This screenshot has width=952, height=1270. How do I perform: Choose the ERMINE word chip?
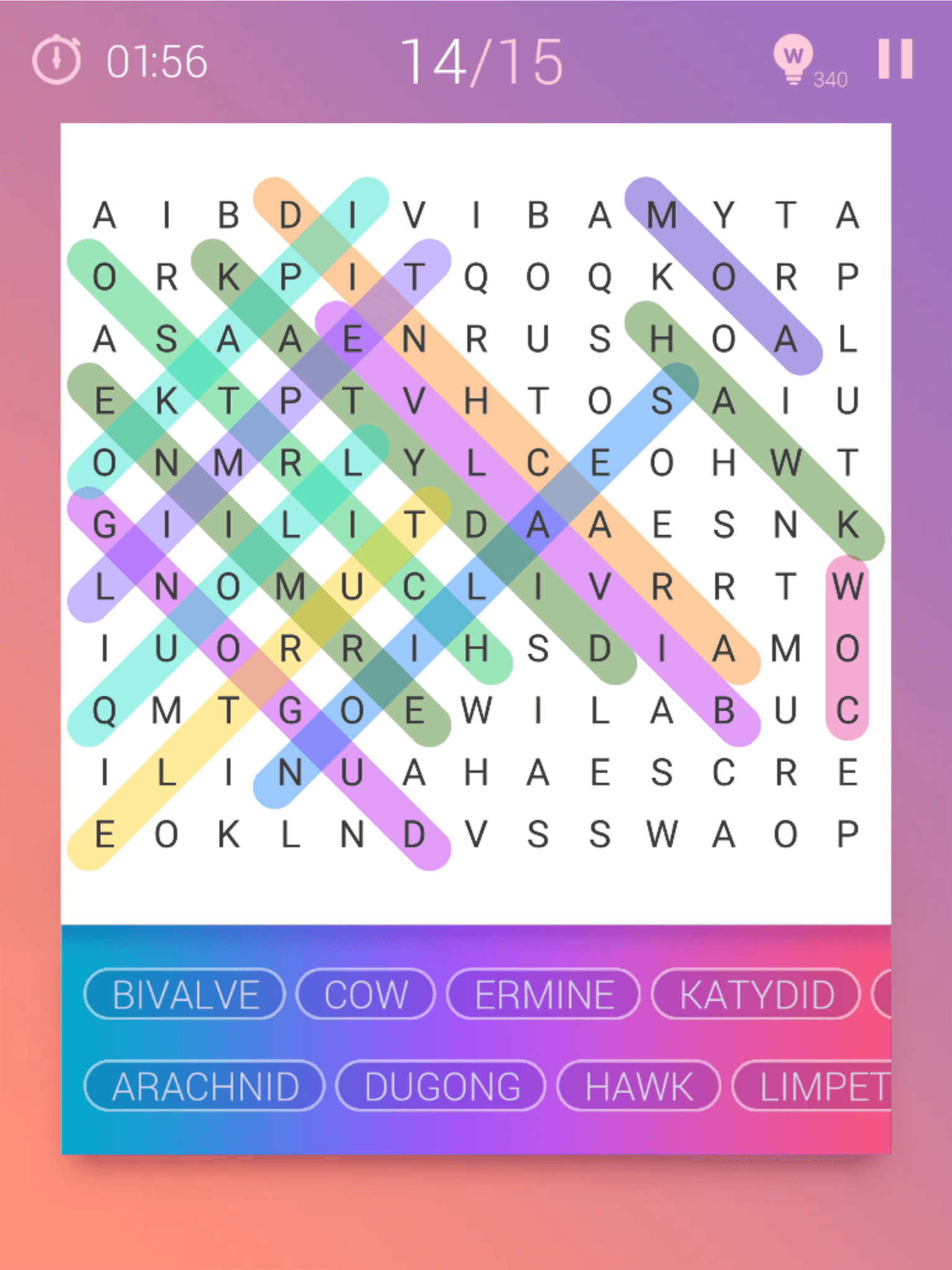pos(544,995)
